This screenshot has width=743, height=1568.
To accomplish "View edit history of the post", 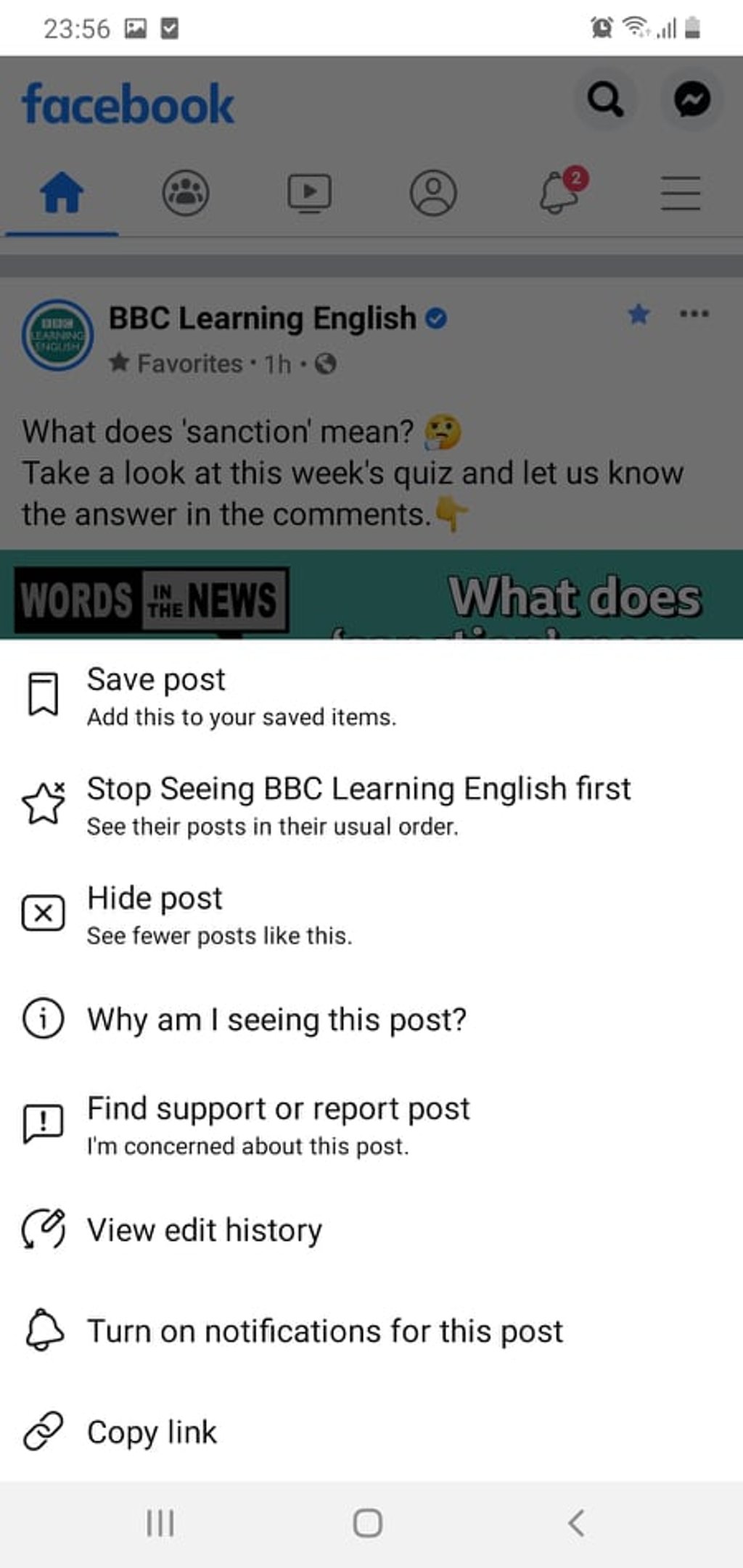I will (x=205, y=1229).
